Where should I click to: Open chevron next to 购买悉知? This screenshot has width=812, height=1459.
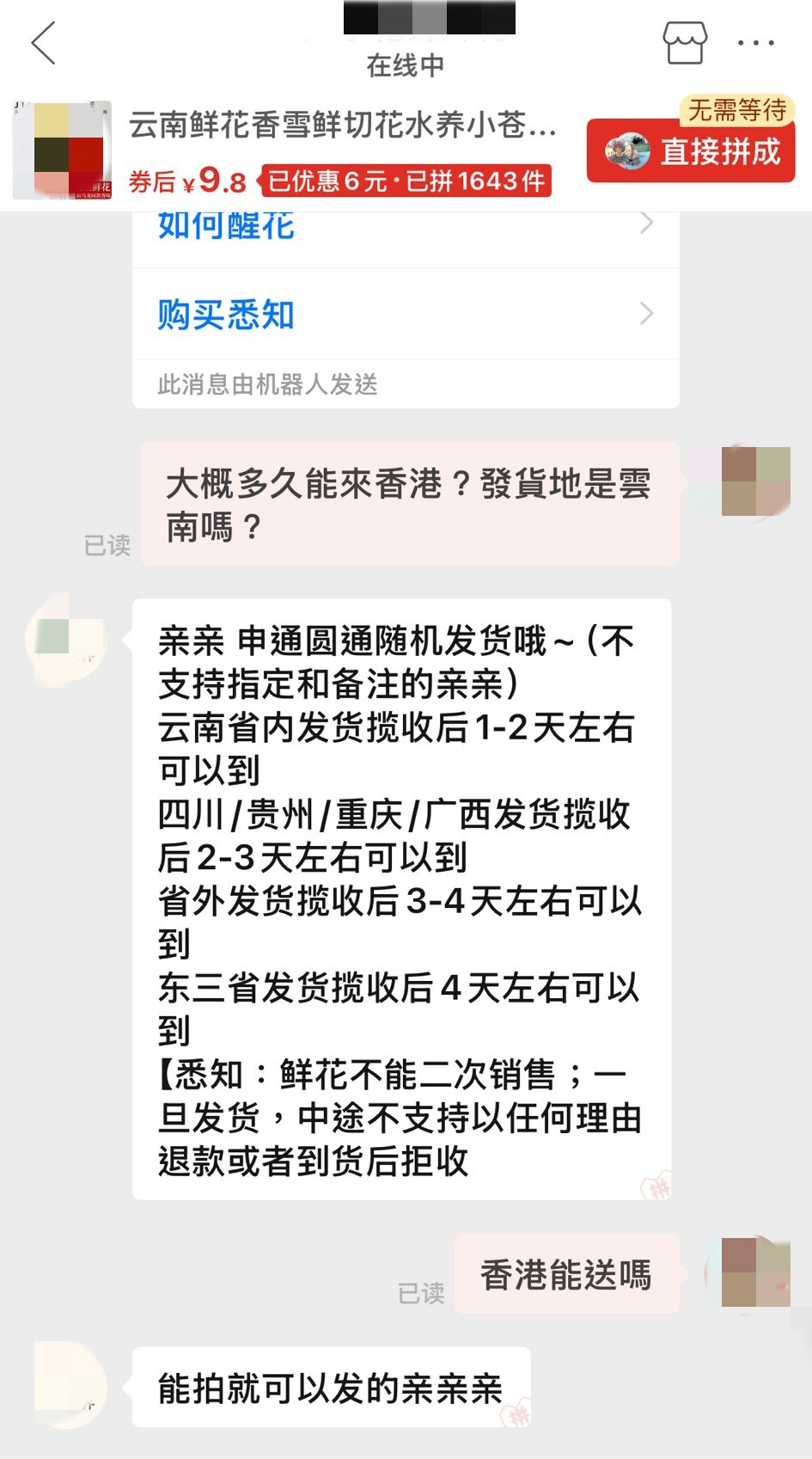647,315
